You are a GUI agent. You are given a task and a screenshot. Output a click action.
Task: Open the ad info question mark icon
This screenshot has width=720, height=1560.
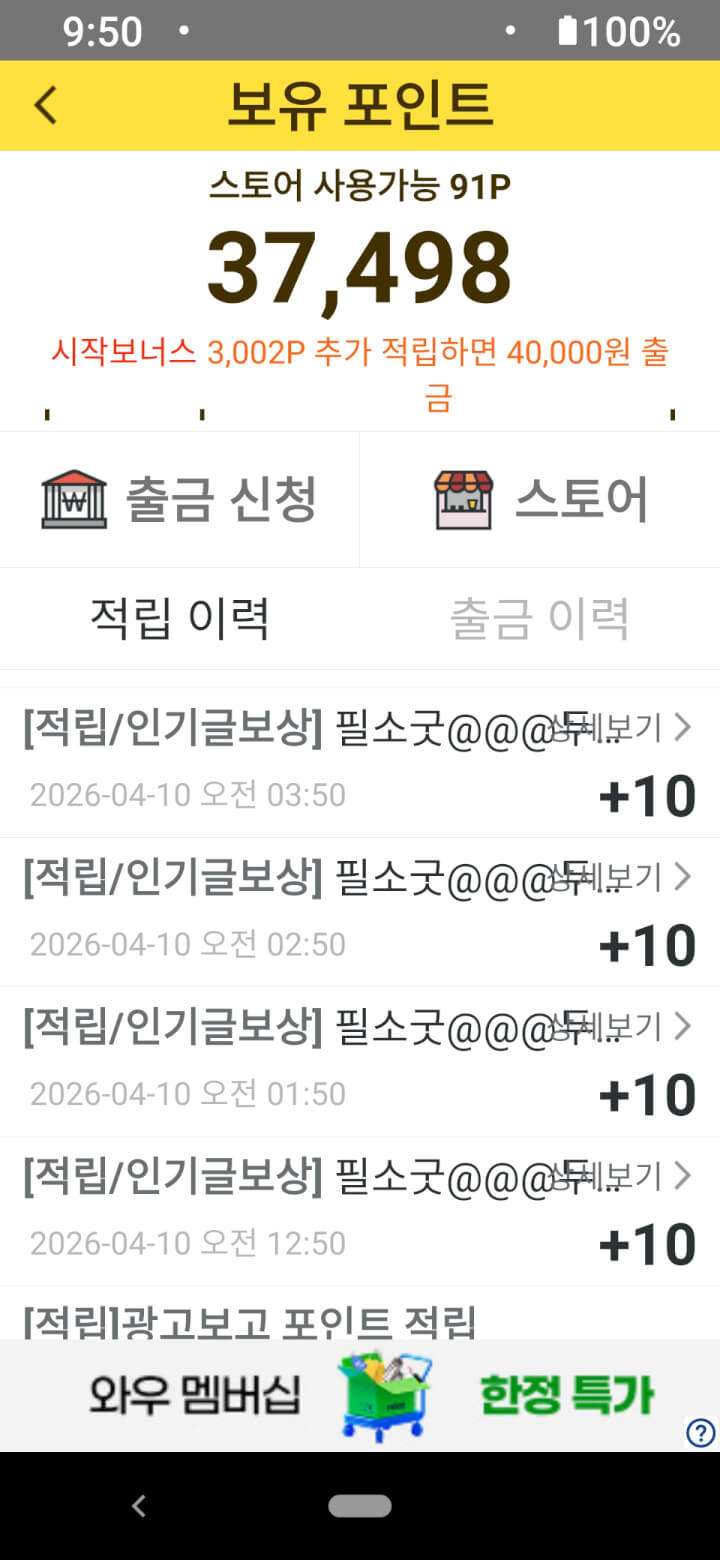point(701,1433)
